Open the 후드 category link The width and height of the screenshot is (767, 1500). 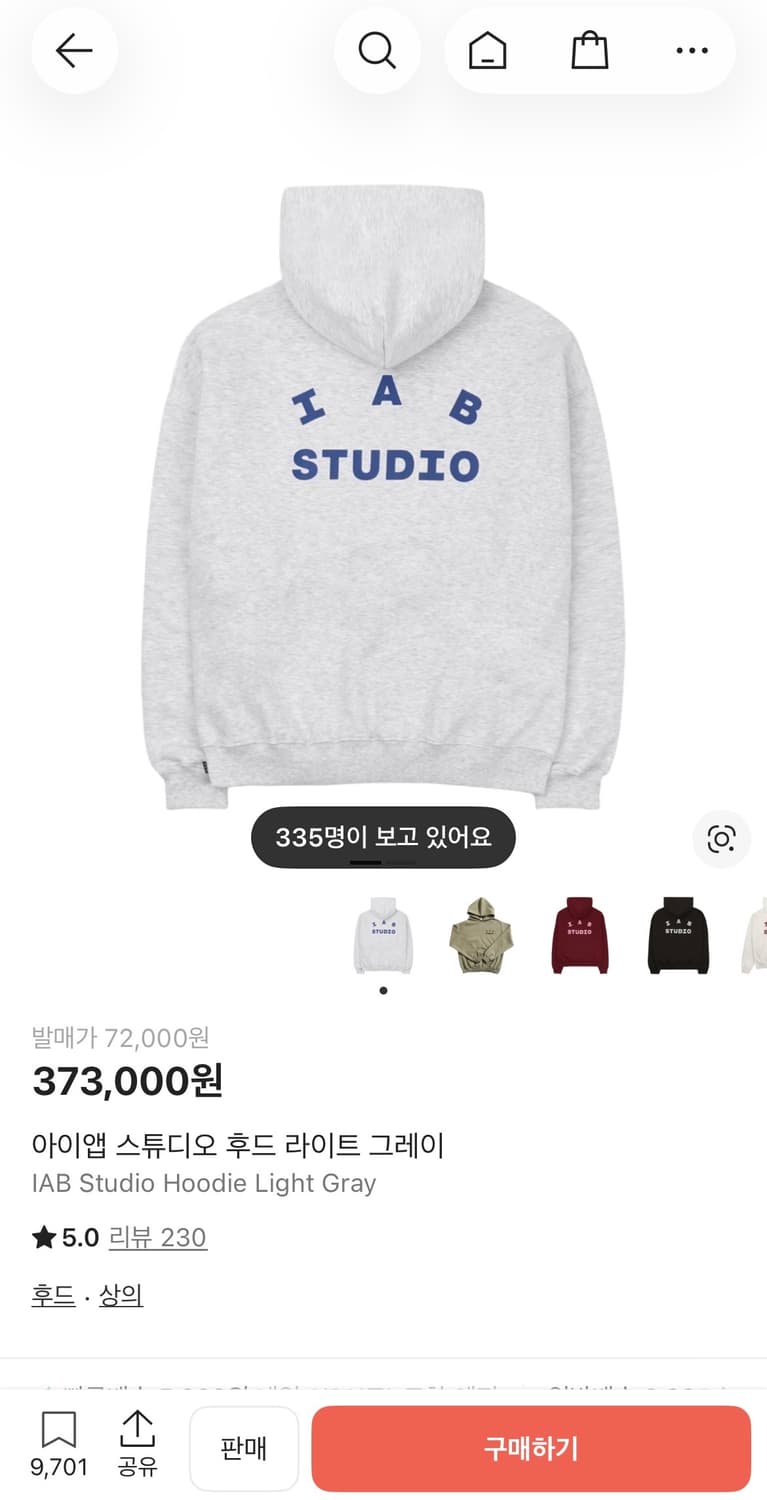53,1296
